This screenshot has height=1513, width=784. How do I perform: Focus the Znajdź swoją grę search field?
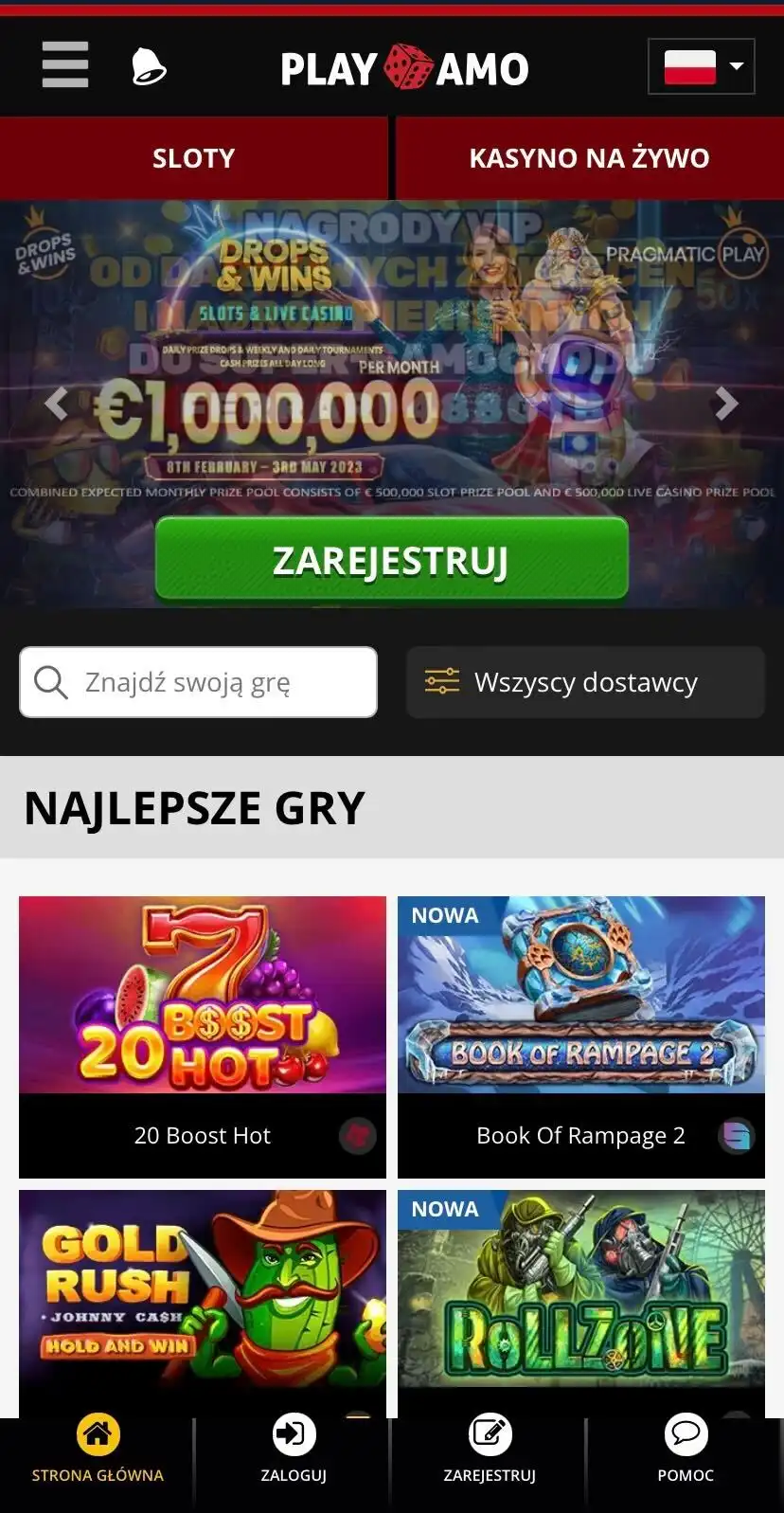(199, 682)
